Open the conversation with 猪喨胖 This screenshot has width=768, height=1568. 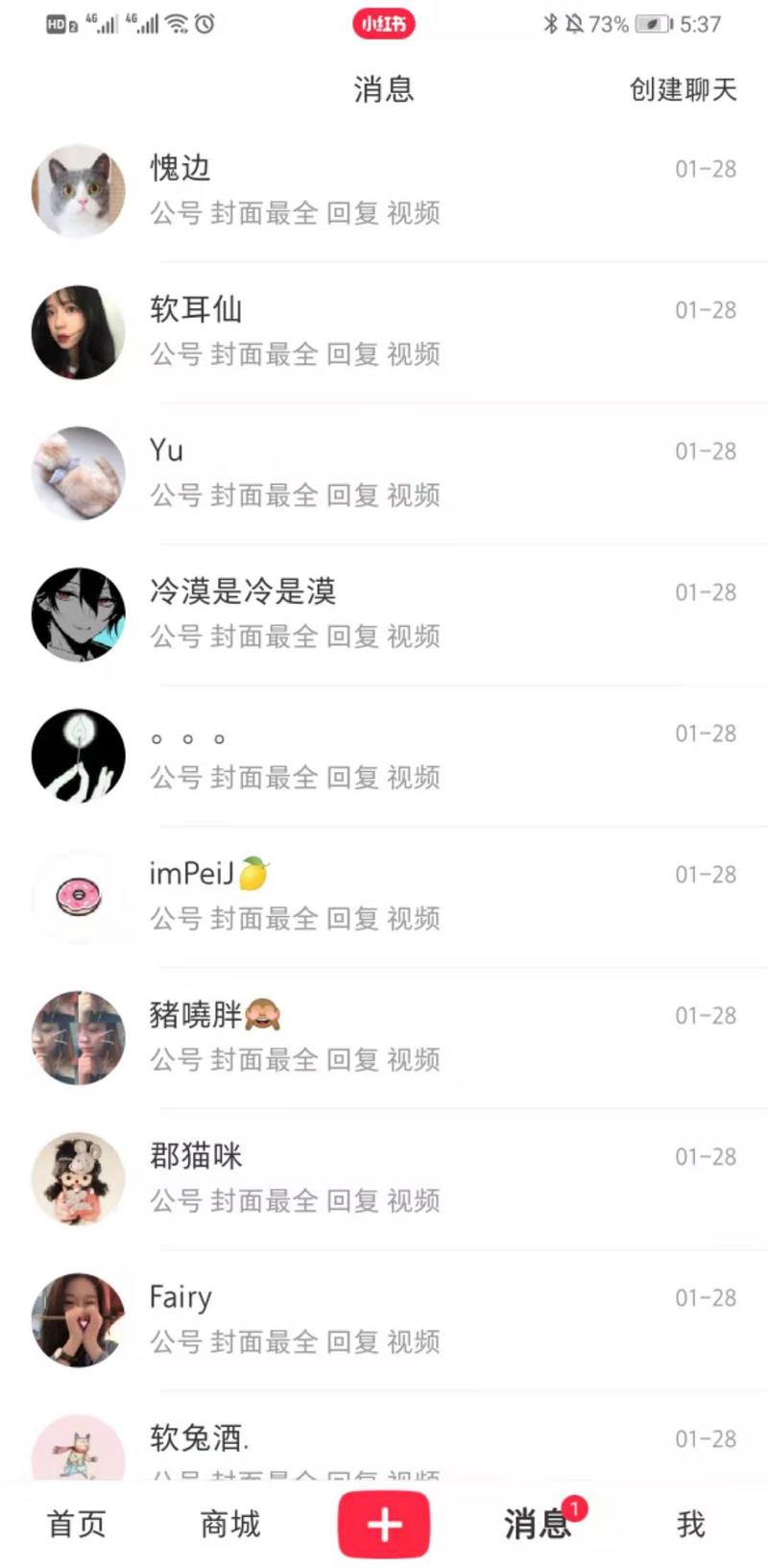tap(384, 1038)
